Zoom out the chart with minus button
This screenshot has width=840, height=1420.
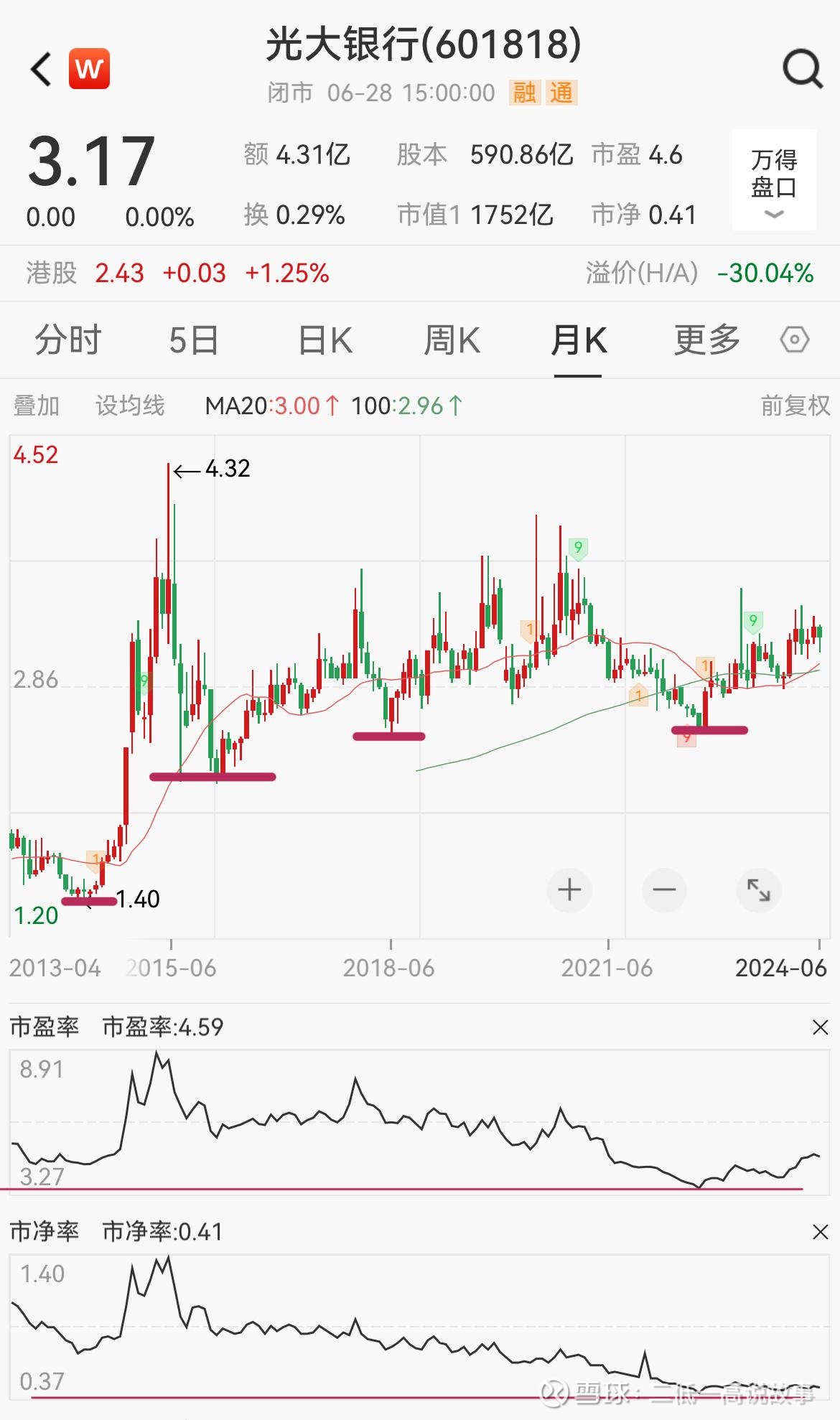tap(664, 890)
